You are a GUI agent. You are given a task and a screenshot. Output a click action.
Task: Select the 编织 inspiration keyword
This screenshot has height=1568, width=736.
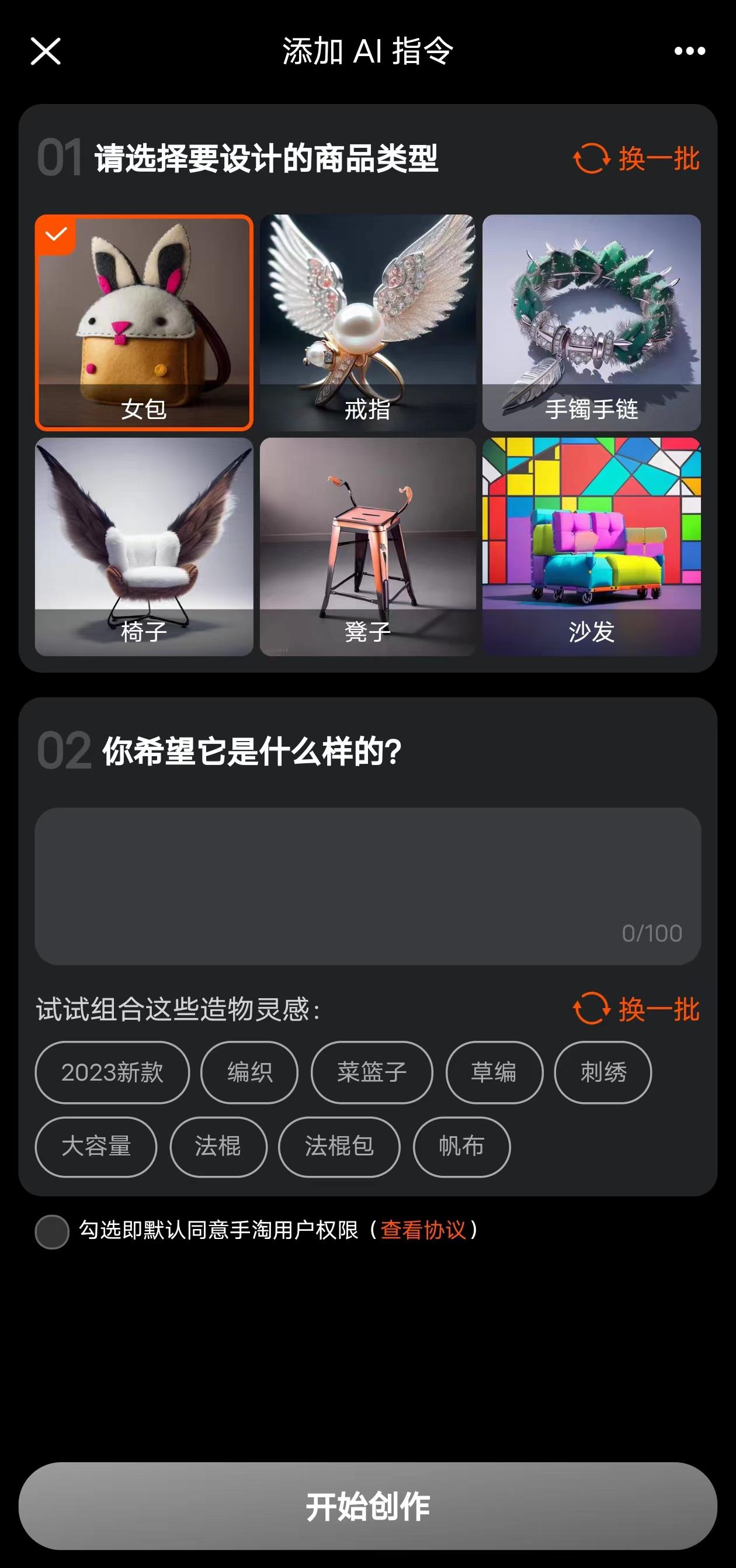[249, 1073]
